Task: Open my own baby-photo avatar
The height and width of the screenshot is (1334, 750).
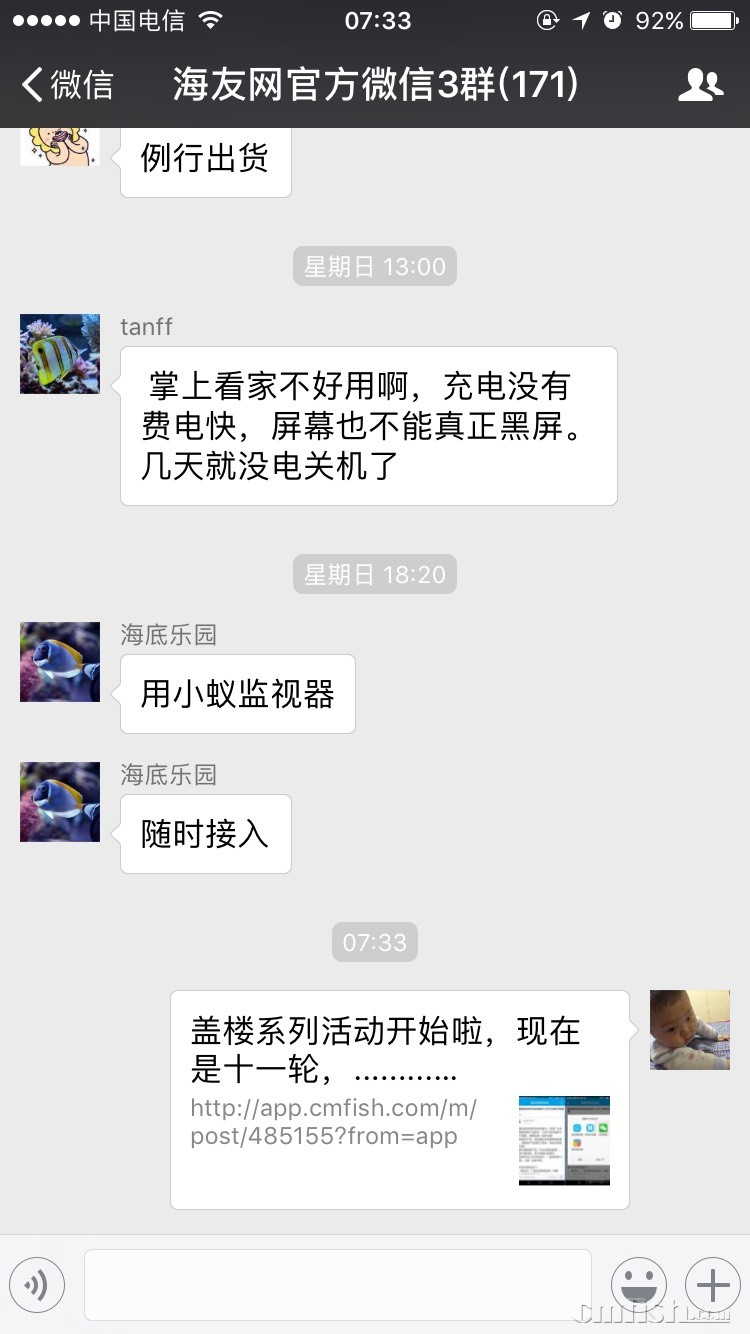Action: 690,1030
